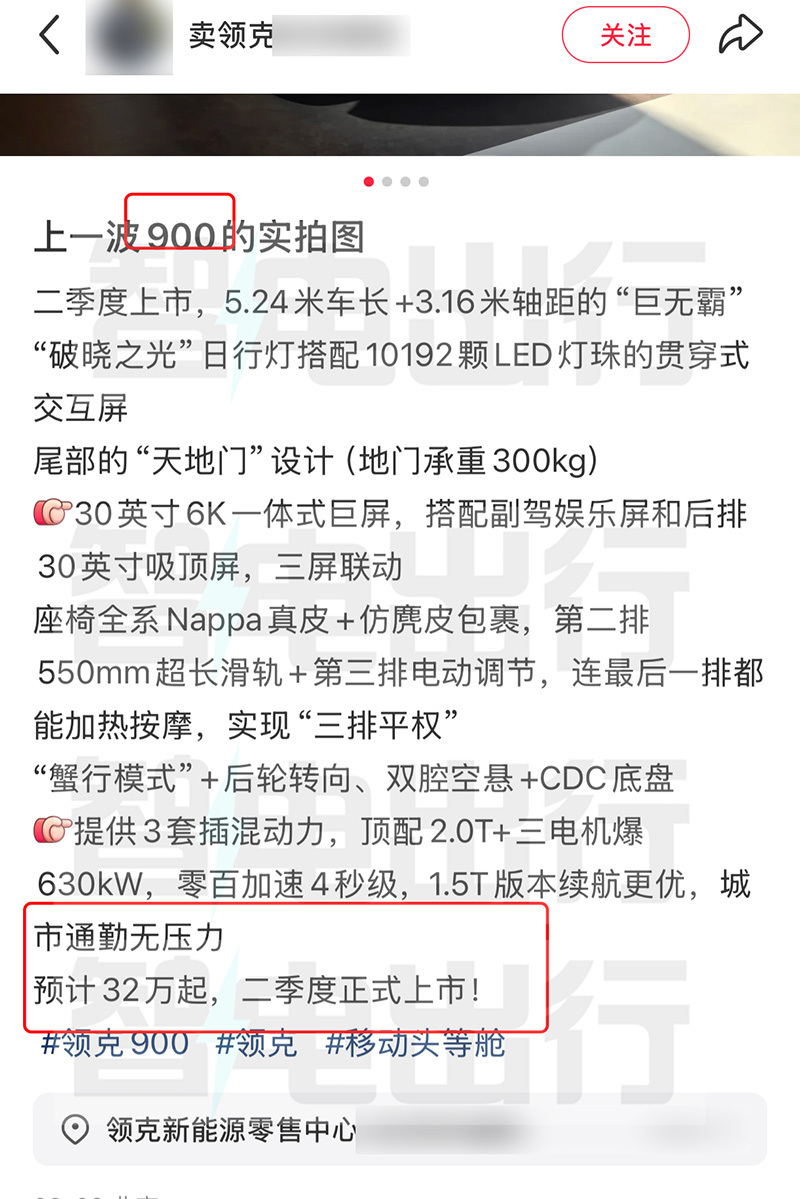Open the poster's profile avatar
Image resolution: width=800 pixels, height=1199 pixels.
point(129,38)
